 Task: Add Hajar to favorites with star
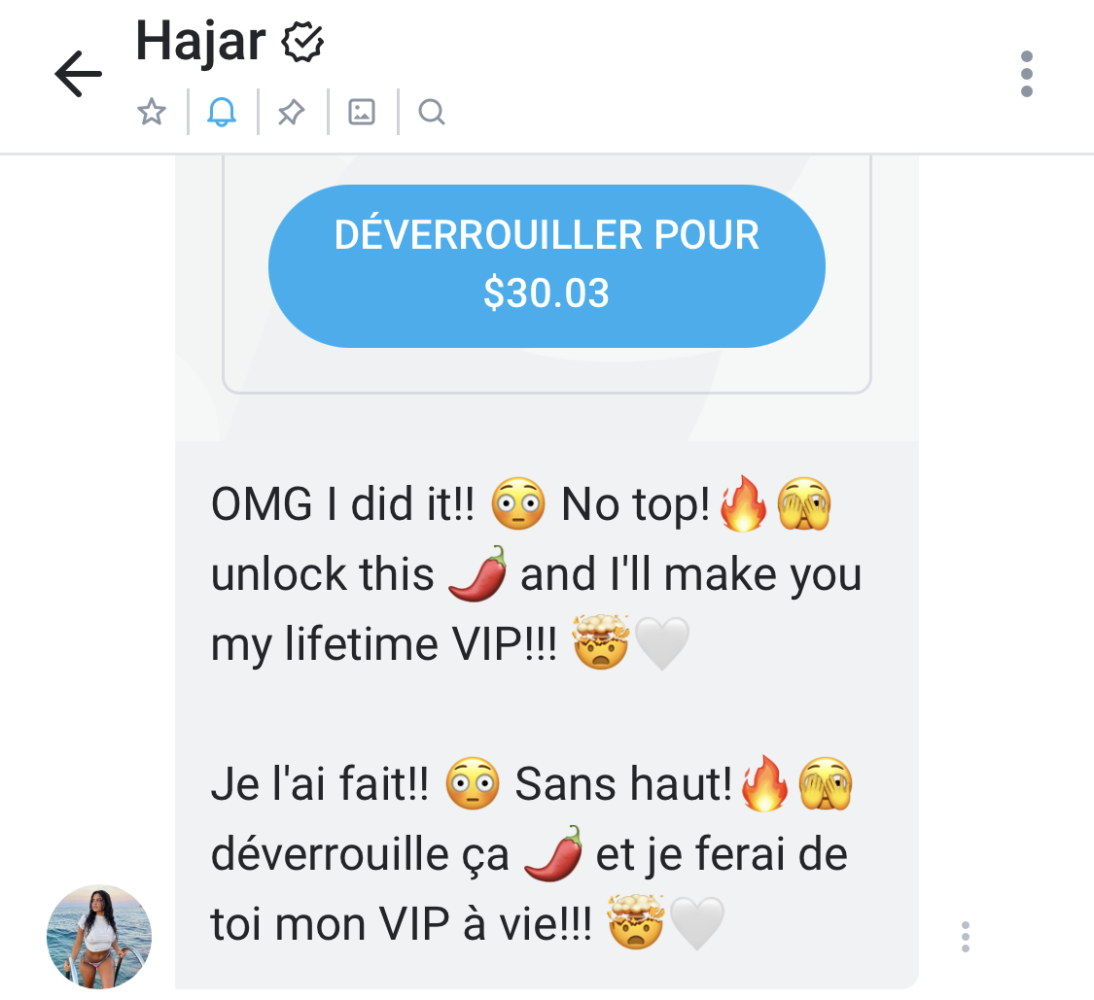pyautogui.click(x=151, y=112)
